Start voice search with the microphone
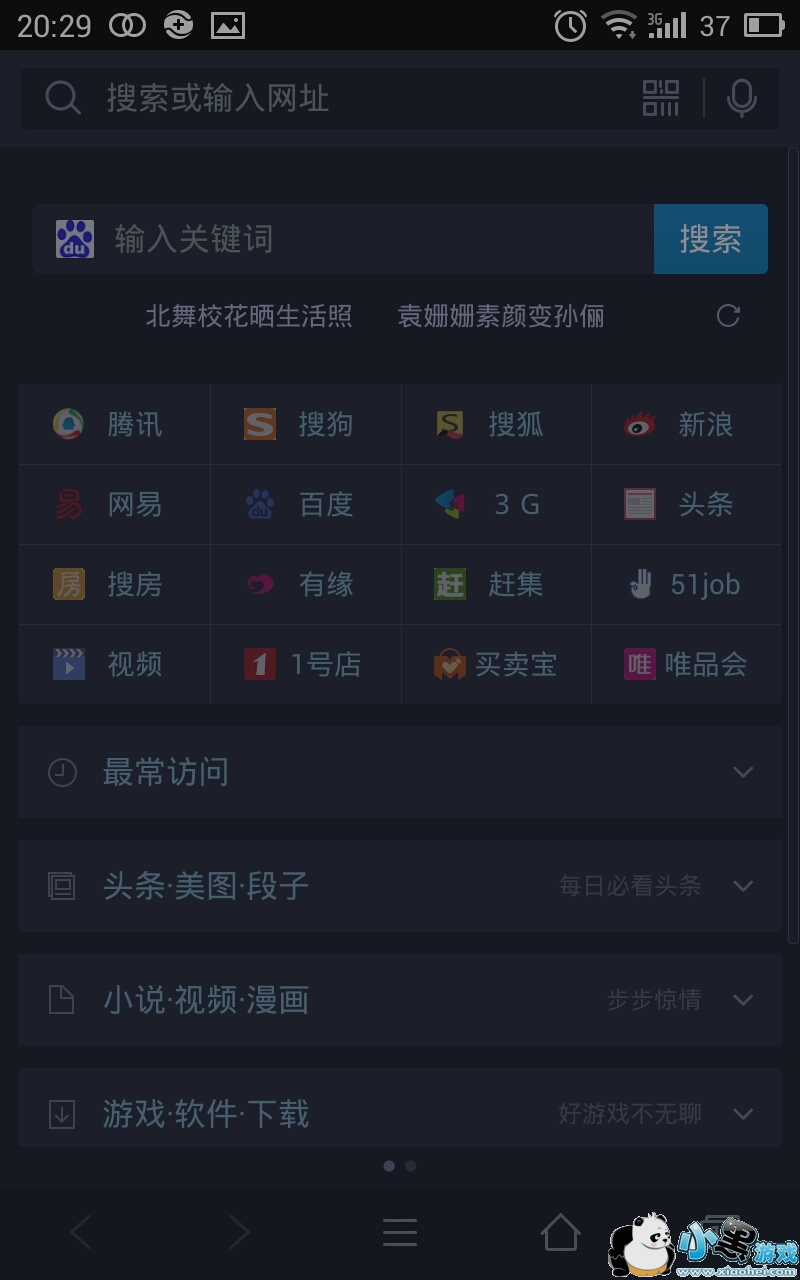 [x=741, y=98]
